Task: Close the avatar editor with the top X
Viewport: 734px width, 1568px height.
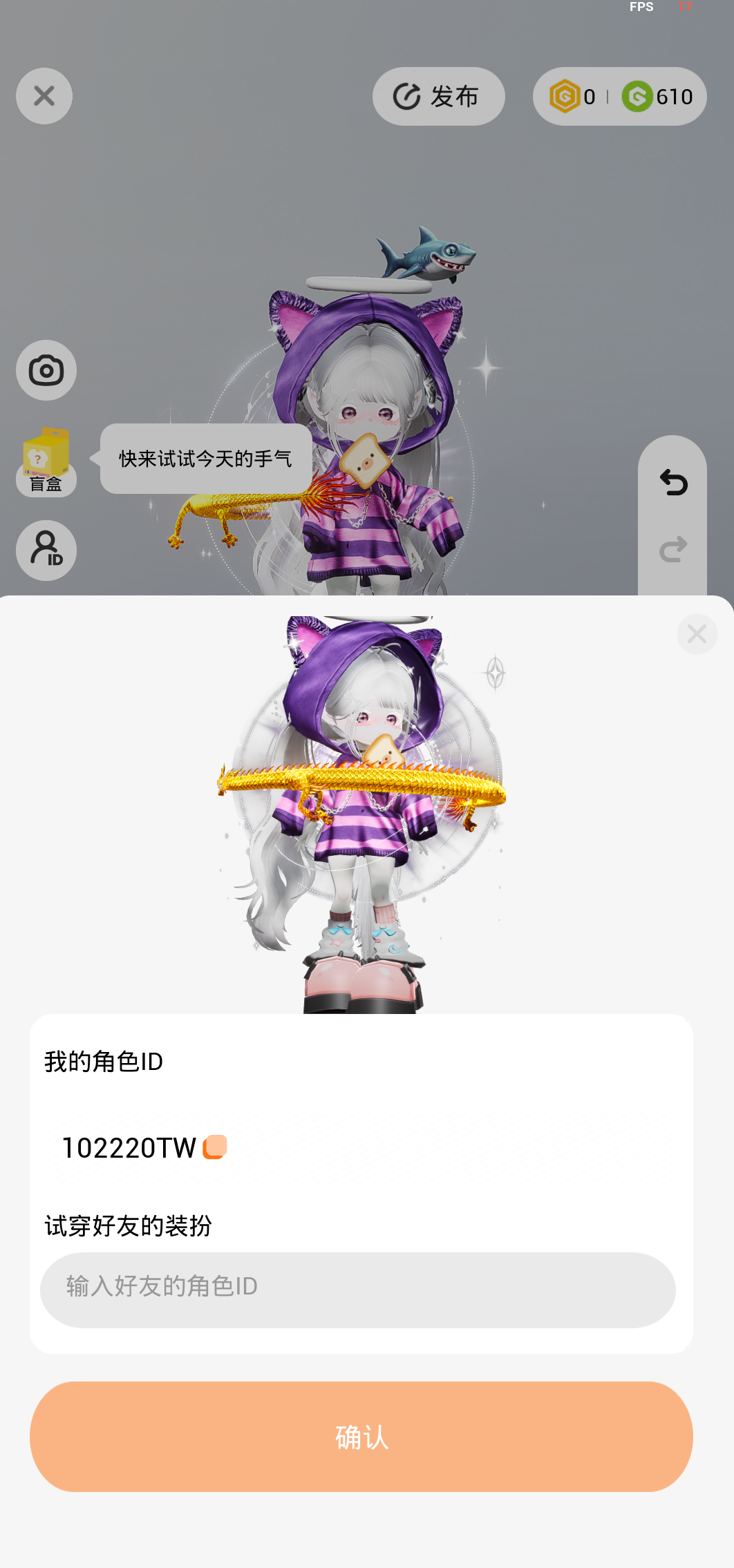Action: 44,96
